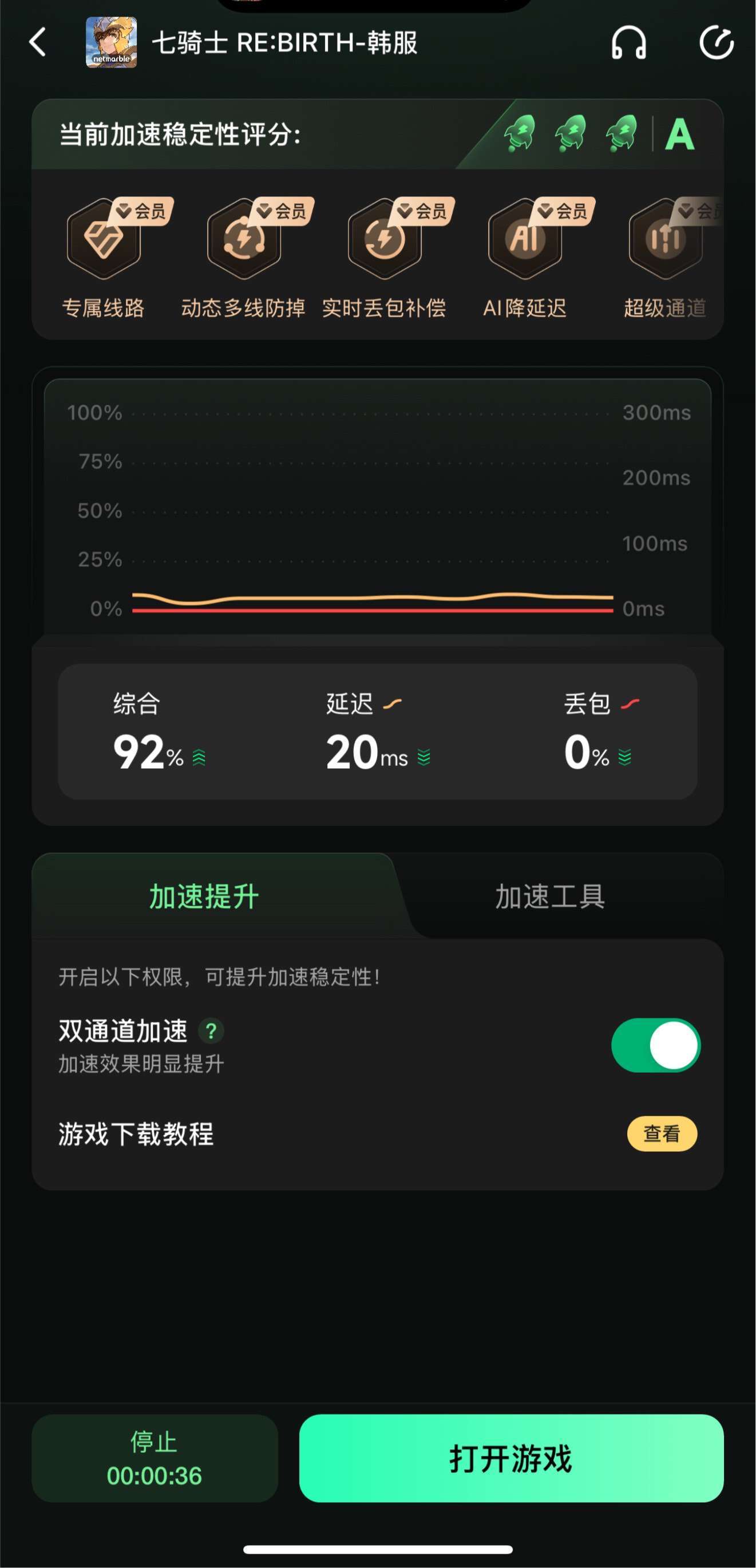Screen dimensions: 756x1568
Task: Switch to the 加速提升 tab
Action: (x=204, y=896)
